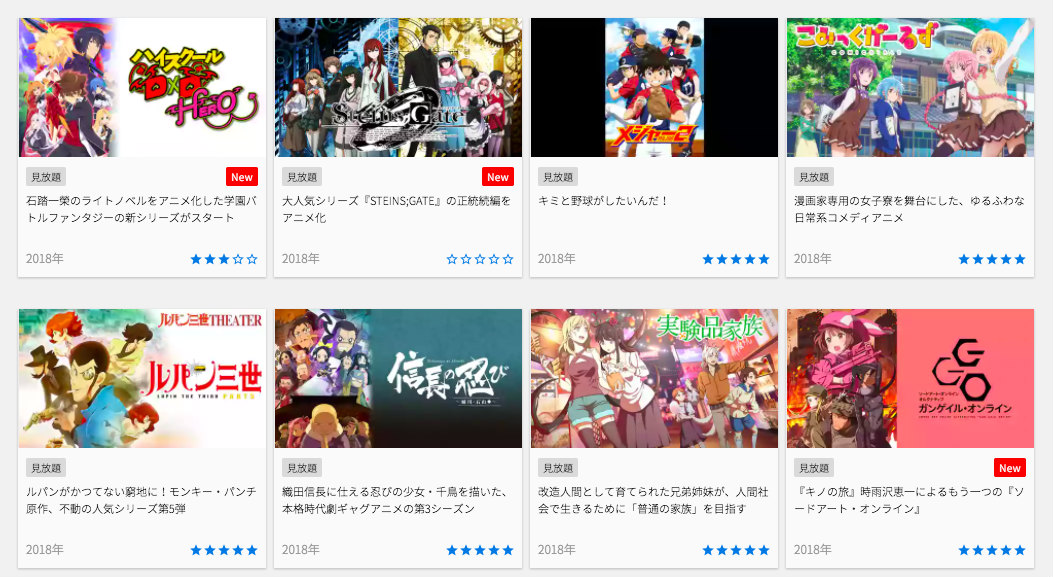Open the Gun Gale Online card

tap(910, 379)
